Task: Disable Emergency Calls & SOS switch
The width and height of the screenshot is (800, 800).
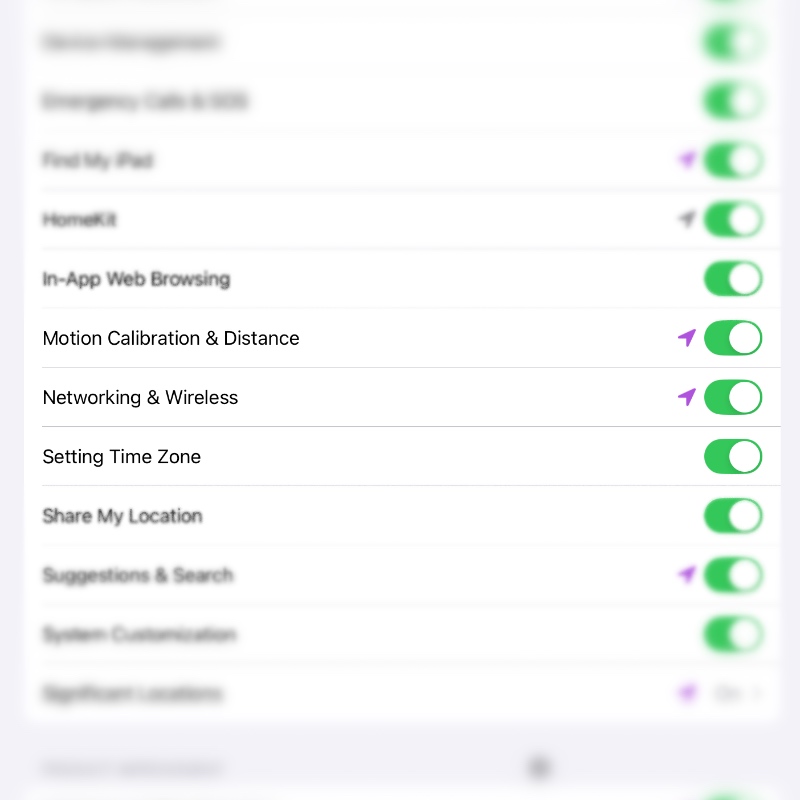Action: coord(733,101)
